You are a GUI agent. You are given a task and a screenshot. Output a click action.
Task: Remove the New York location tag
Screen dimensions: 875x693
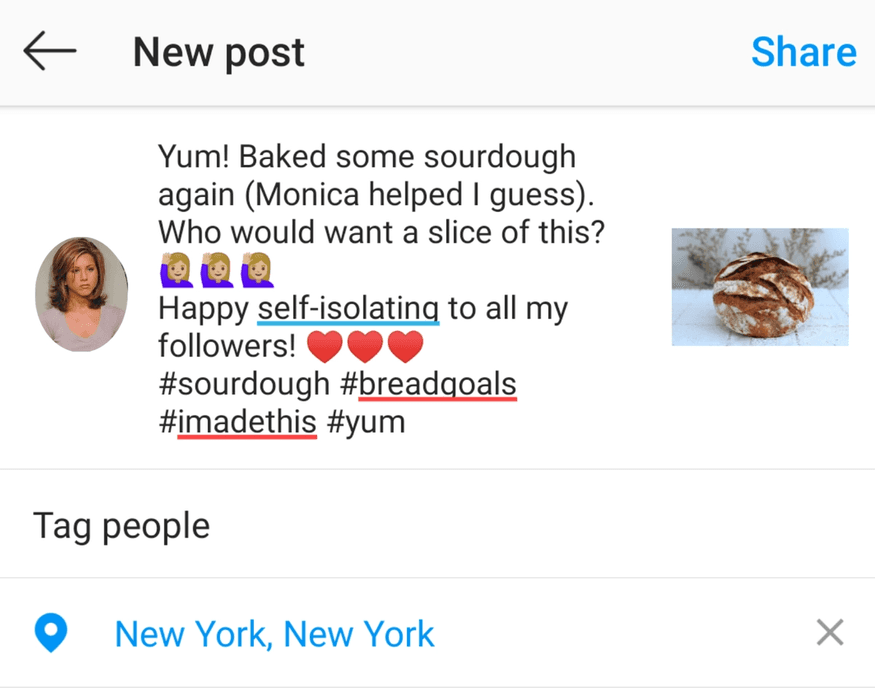click(829, 633)
